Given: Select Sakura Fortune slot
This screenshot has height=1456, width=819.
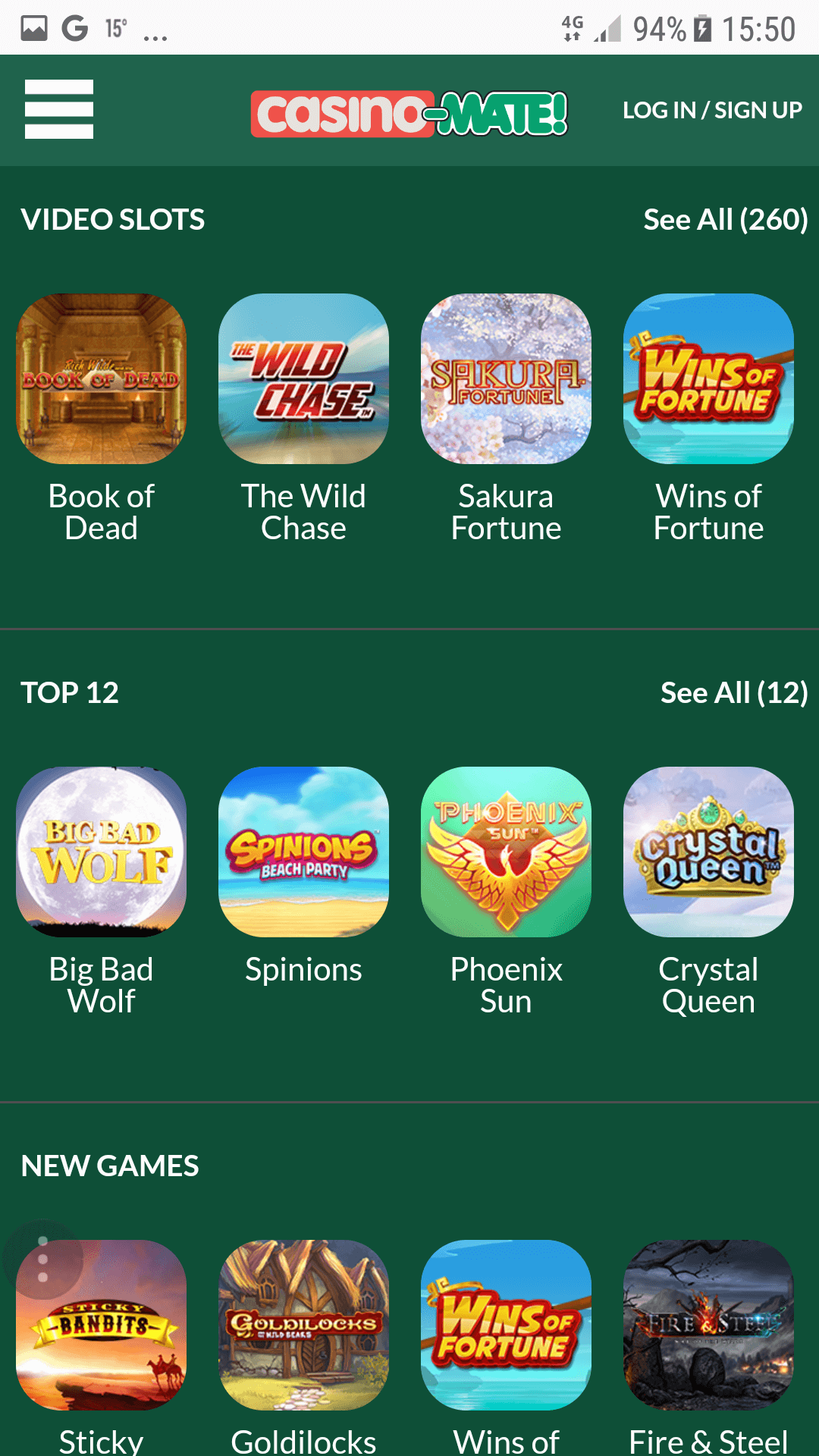Looking at the screenshot, I should (506, 379).
